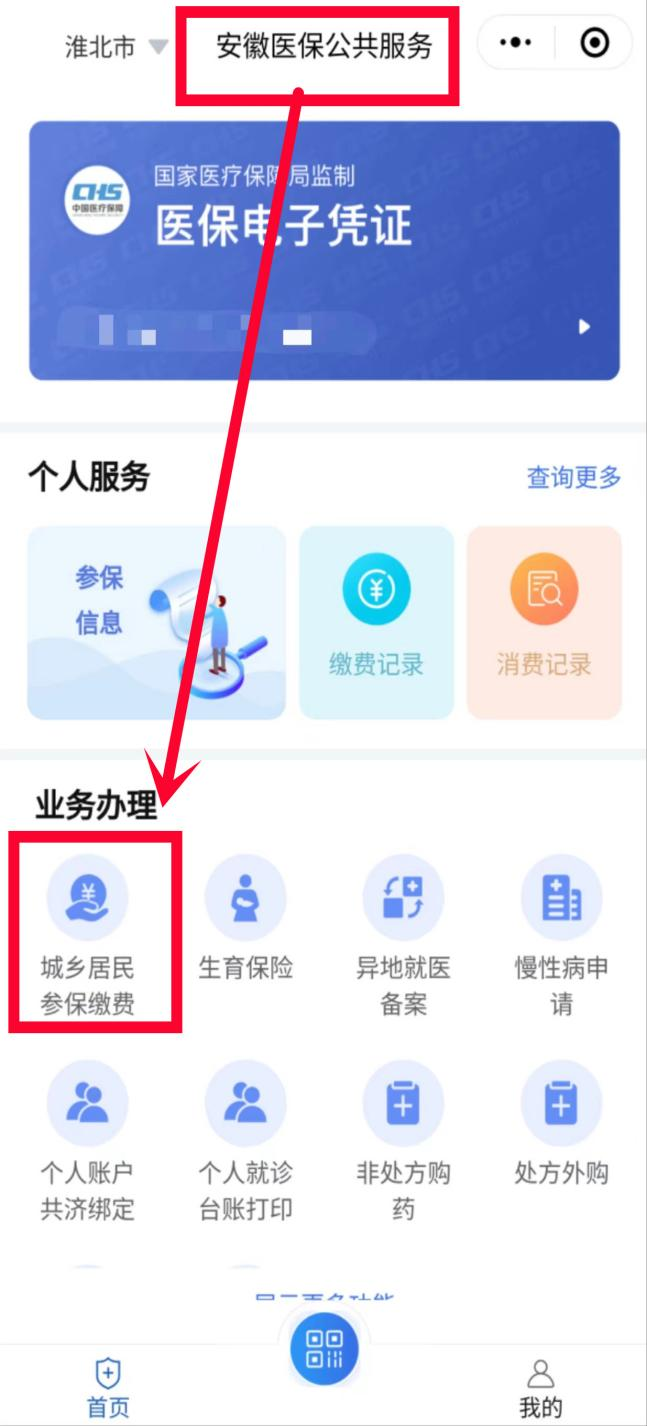Viewport: 647px width, 1426px height.
Task: Switch to the 首页 tab
Action: coord(107,1388)
